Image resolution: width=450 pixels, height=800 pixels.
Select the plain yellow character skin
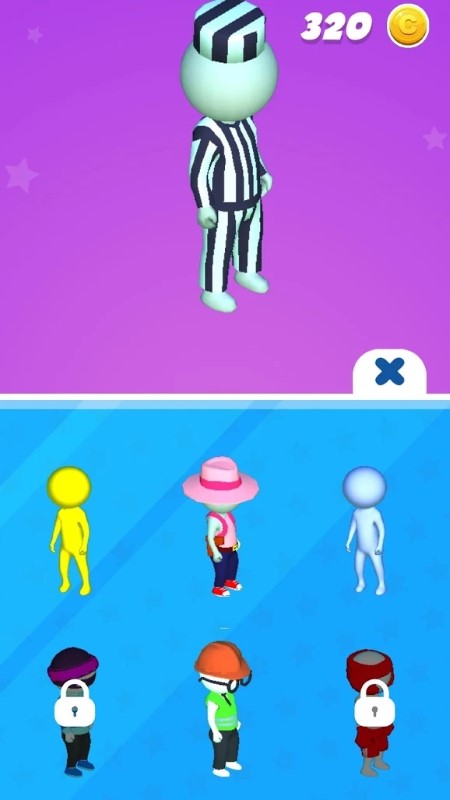point(70,531)
